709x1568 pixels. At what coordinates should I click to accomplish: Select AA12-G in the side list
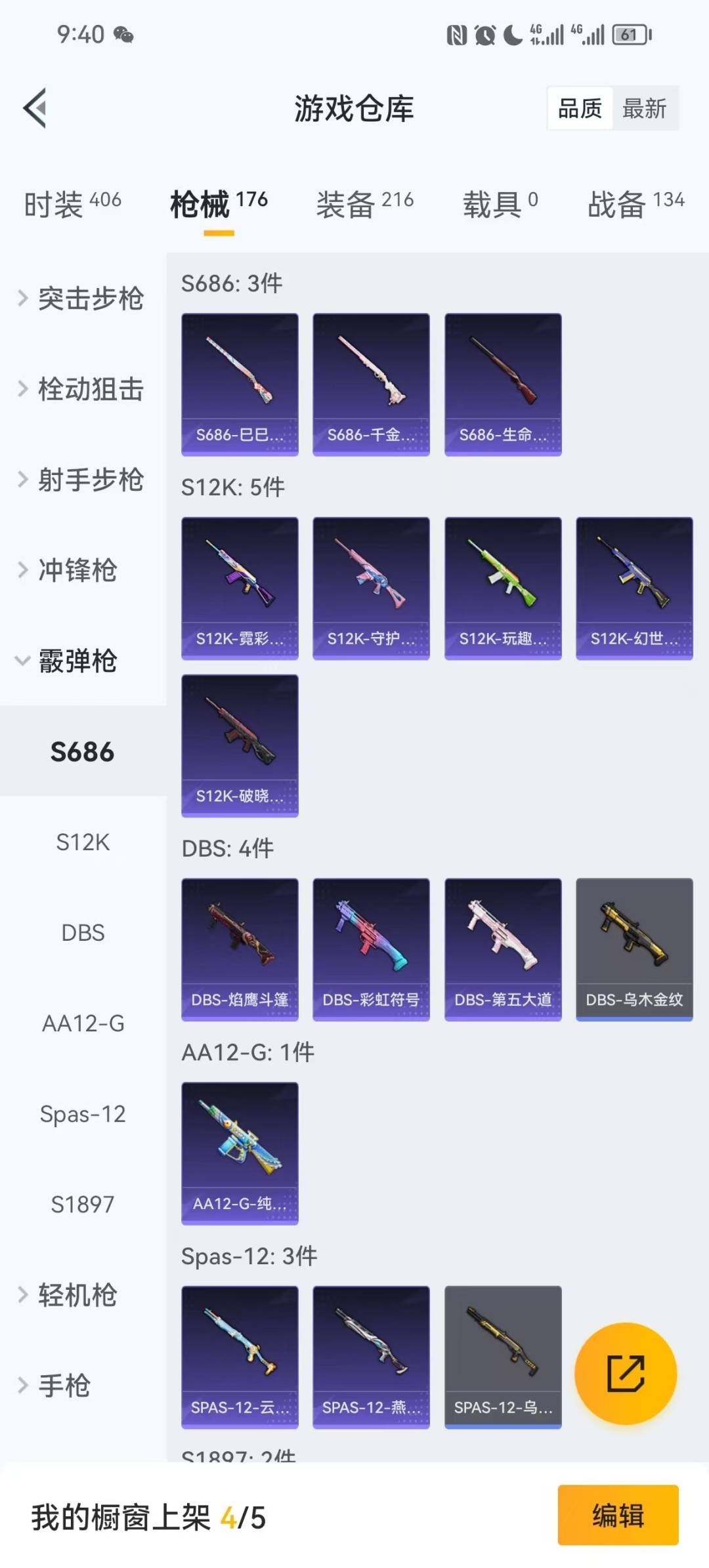pos(83,1023)
